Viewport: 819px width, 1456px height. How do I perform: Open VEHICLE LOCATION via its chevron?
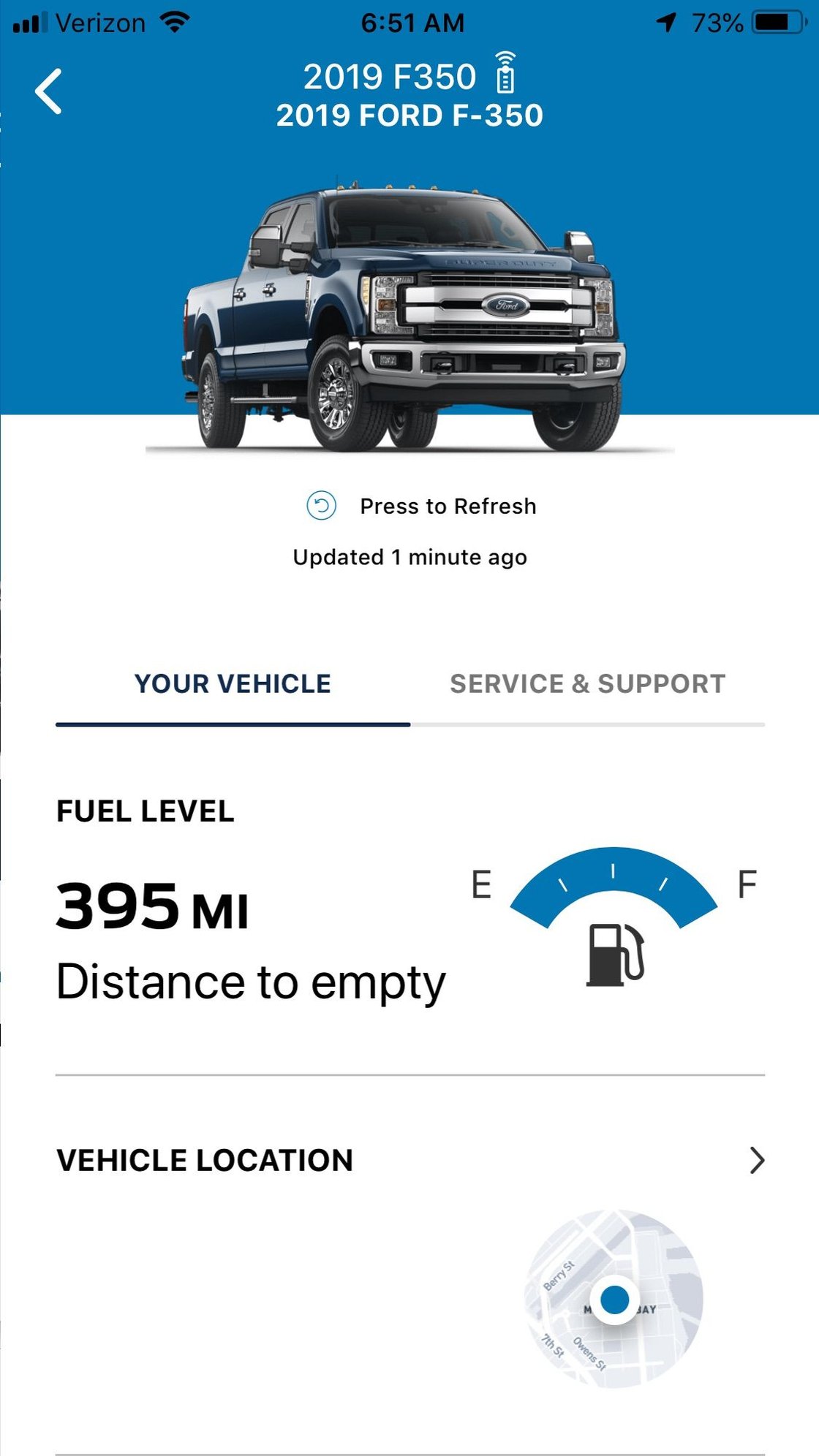tap(757, 1162)
